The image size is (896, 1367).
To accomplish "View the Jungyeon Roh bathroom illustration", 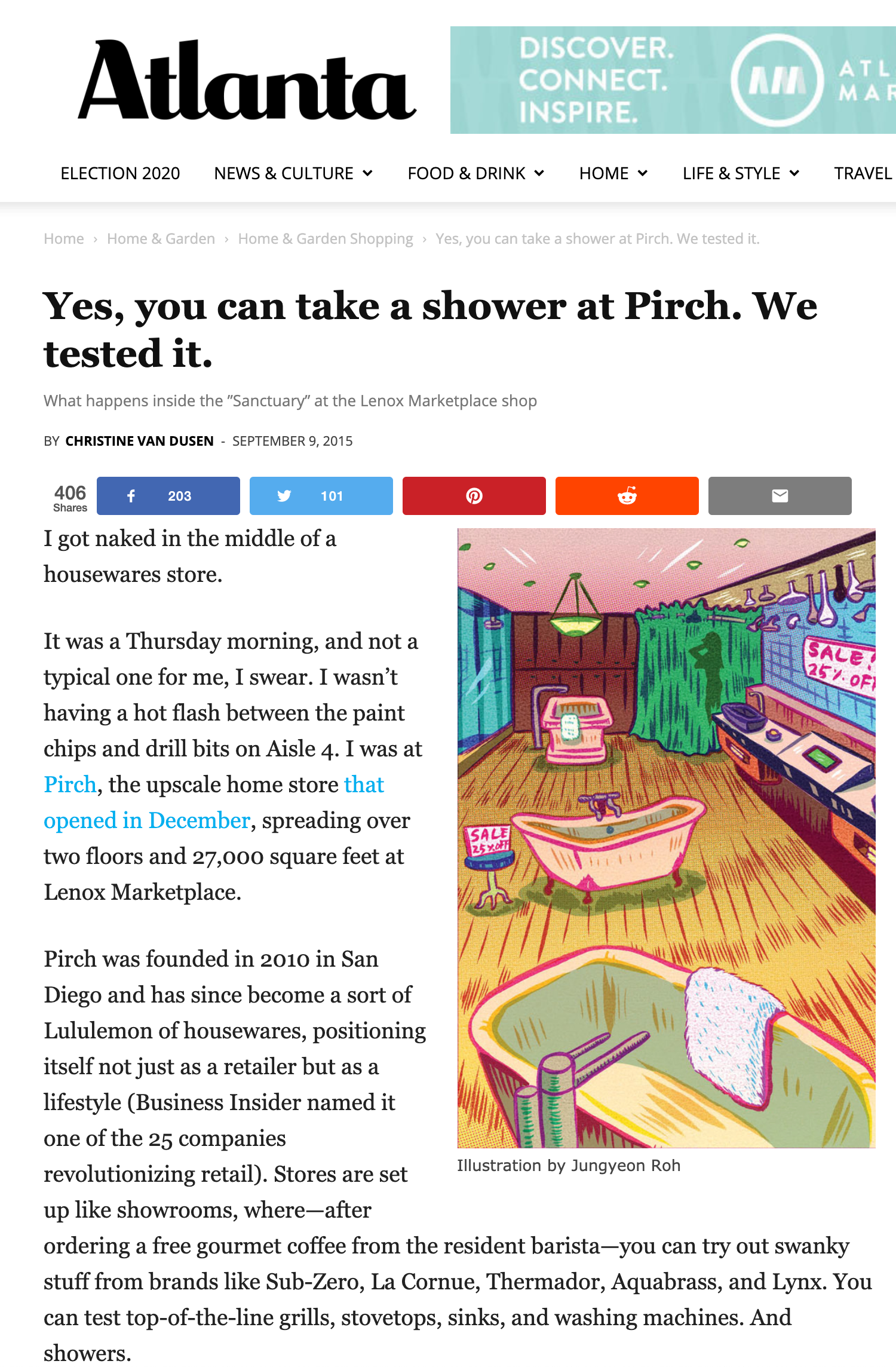I will (x=666, y=838).
